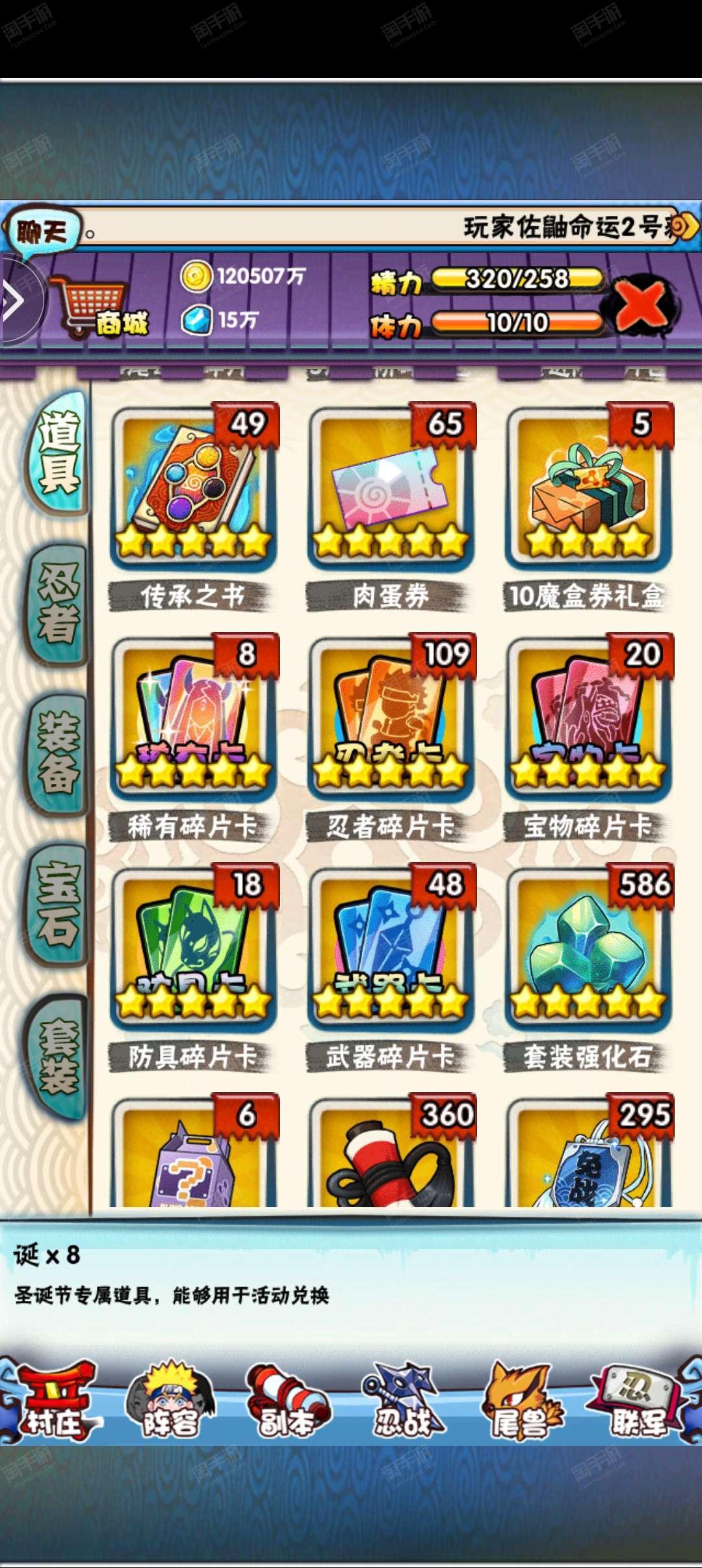The width and height of the screenshot is (702, 1568).
Task: Expand the left arrow side panel
Action: tap(14, 301)
